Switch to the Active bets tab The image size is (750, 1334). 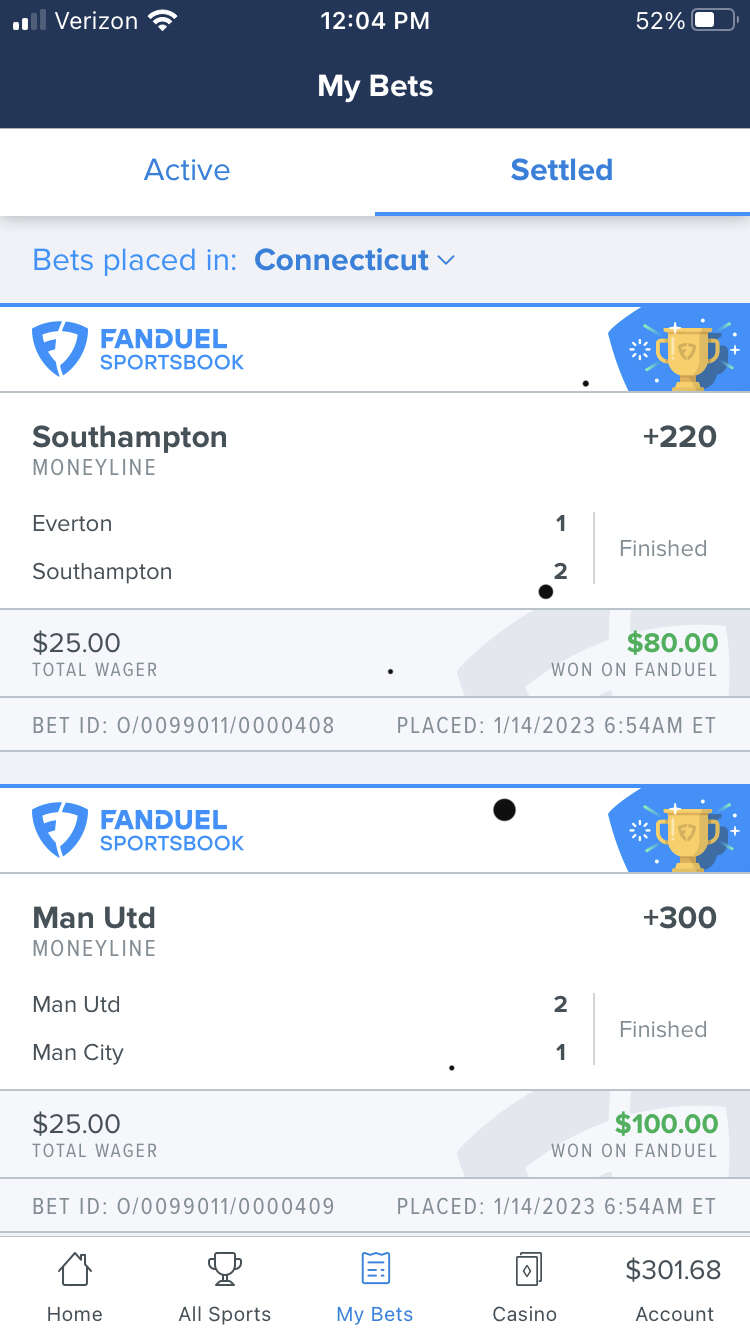point(187,170)
